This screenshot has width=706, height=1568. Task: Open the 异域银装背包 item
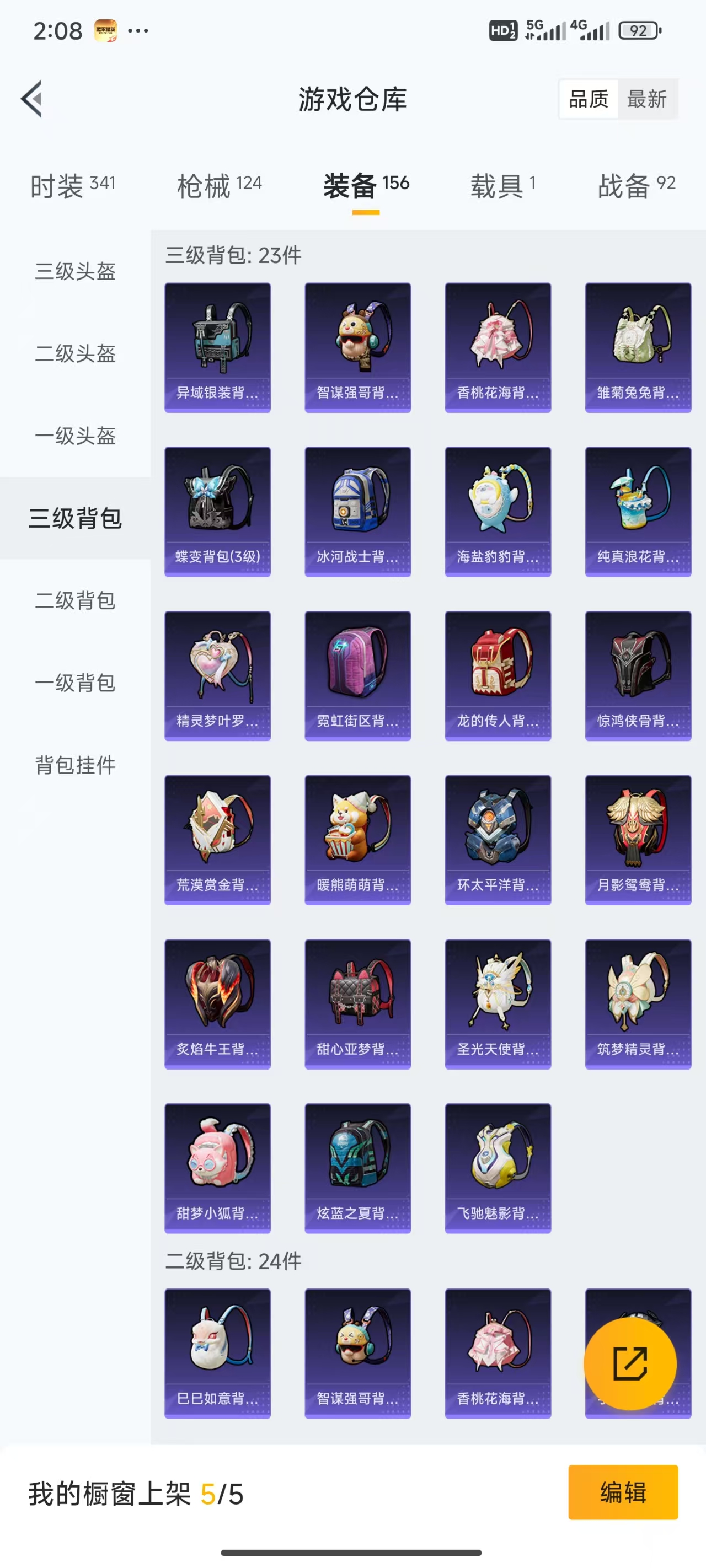tap(217, 347)
